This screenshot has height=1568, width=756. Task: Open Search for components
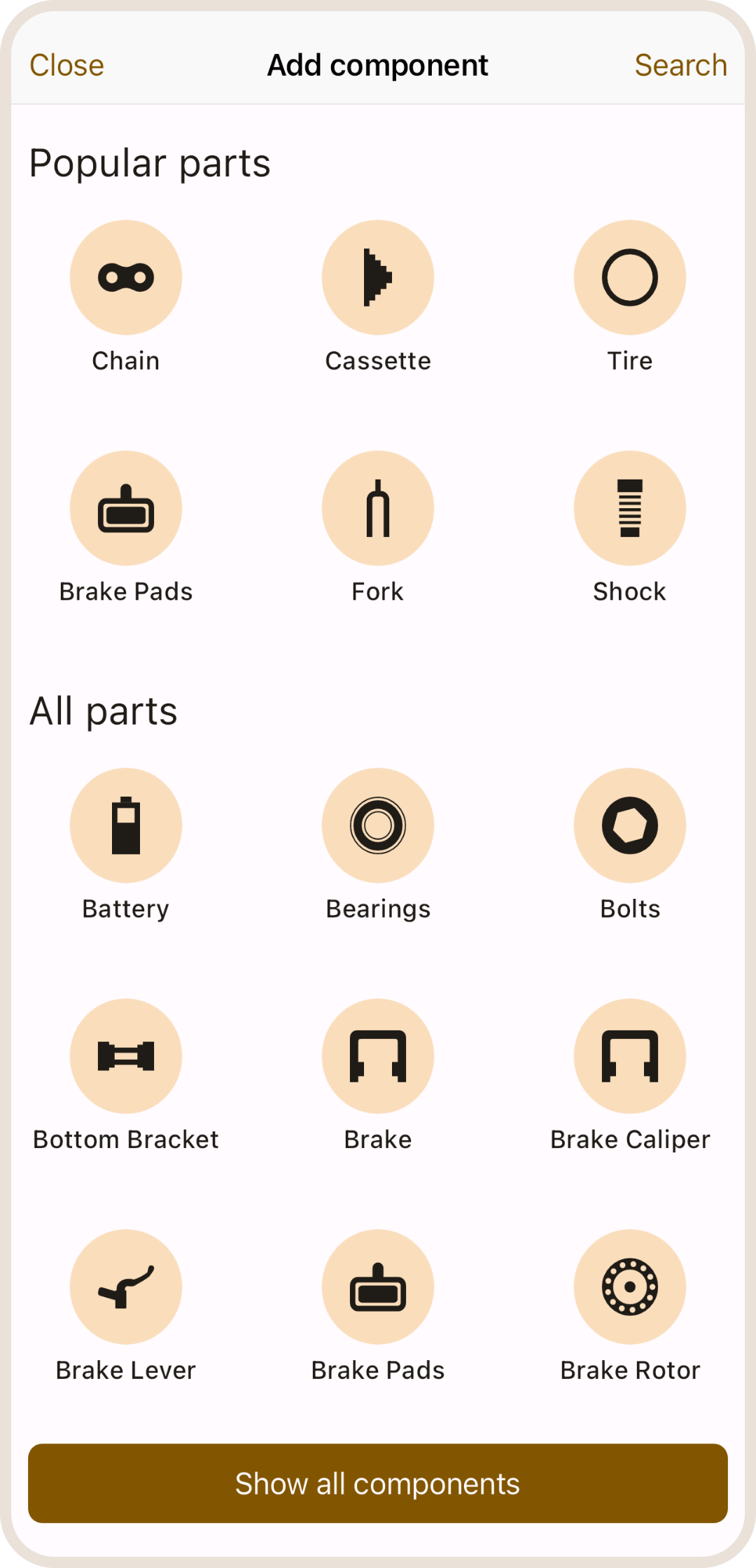680,66
